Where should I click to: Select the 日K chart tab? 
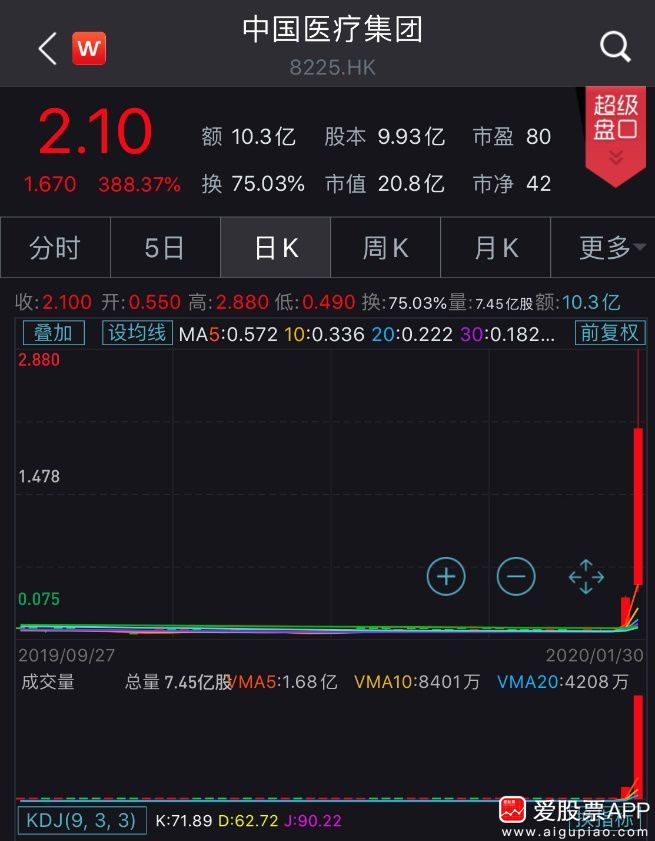point(276,248)
